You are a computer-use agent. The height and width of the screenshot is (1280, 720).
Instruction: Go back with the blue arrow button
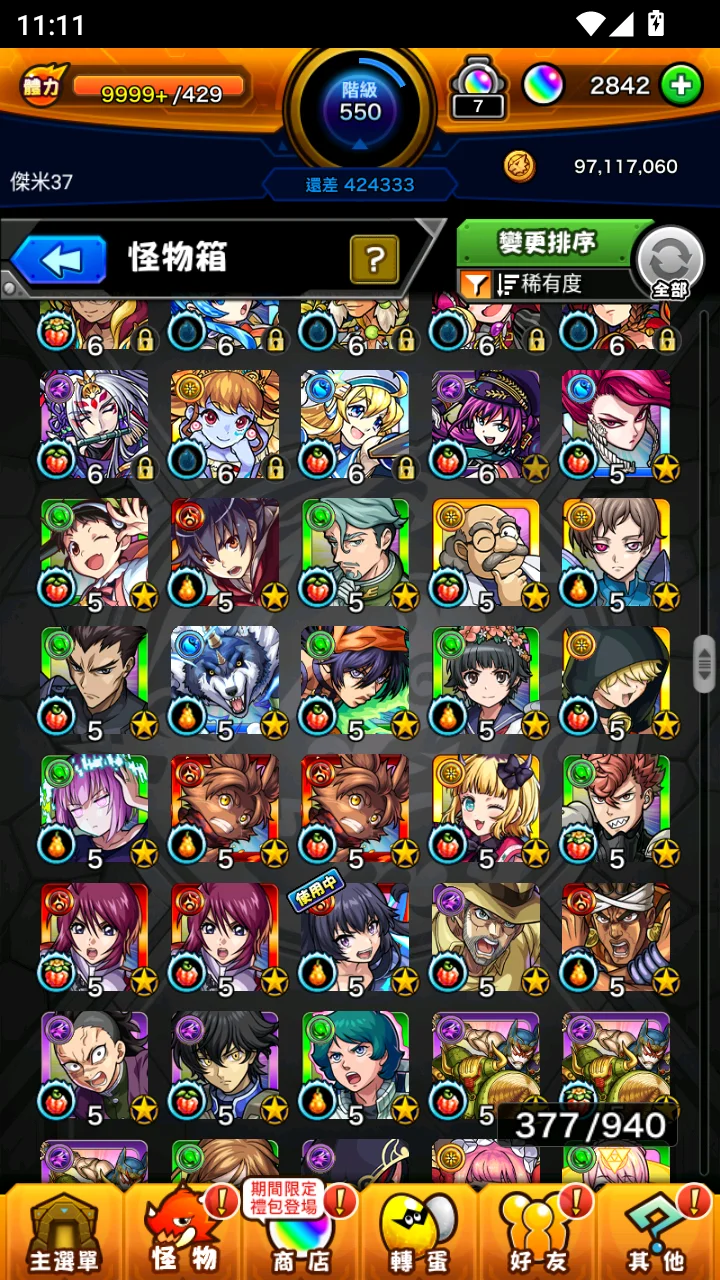pos(60,260)
